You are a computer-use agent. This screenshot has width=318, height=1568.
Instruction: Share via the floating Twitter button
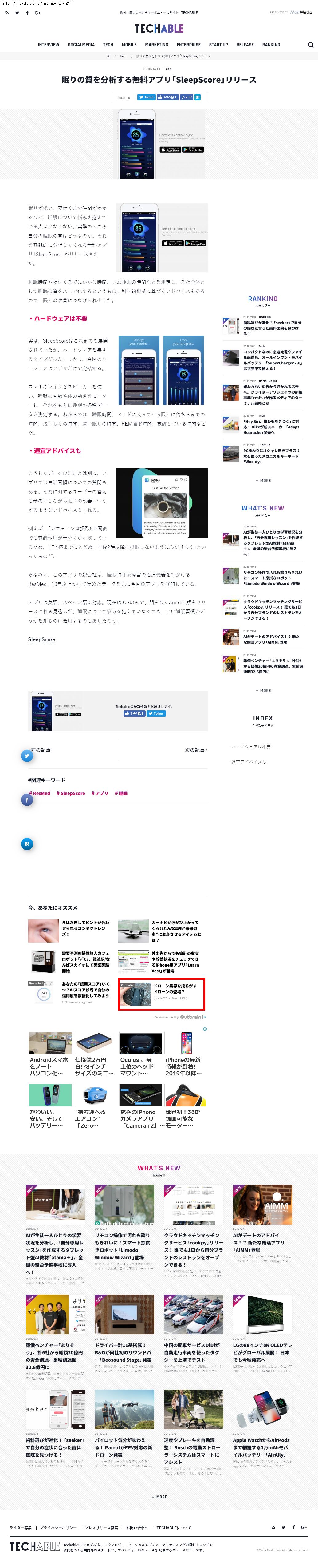coord(27,755)
